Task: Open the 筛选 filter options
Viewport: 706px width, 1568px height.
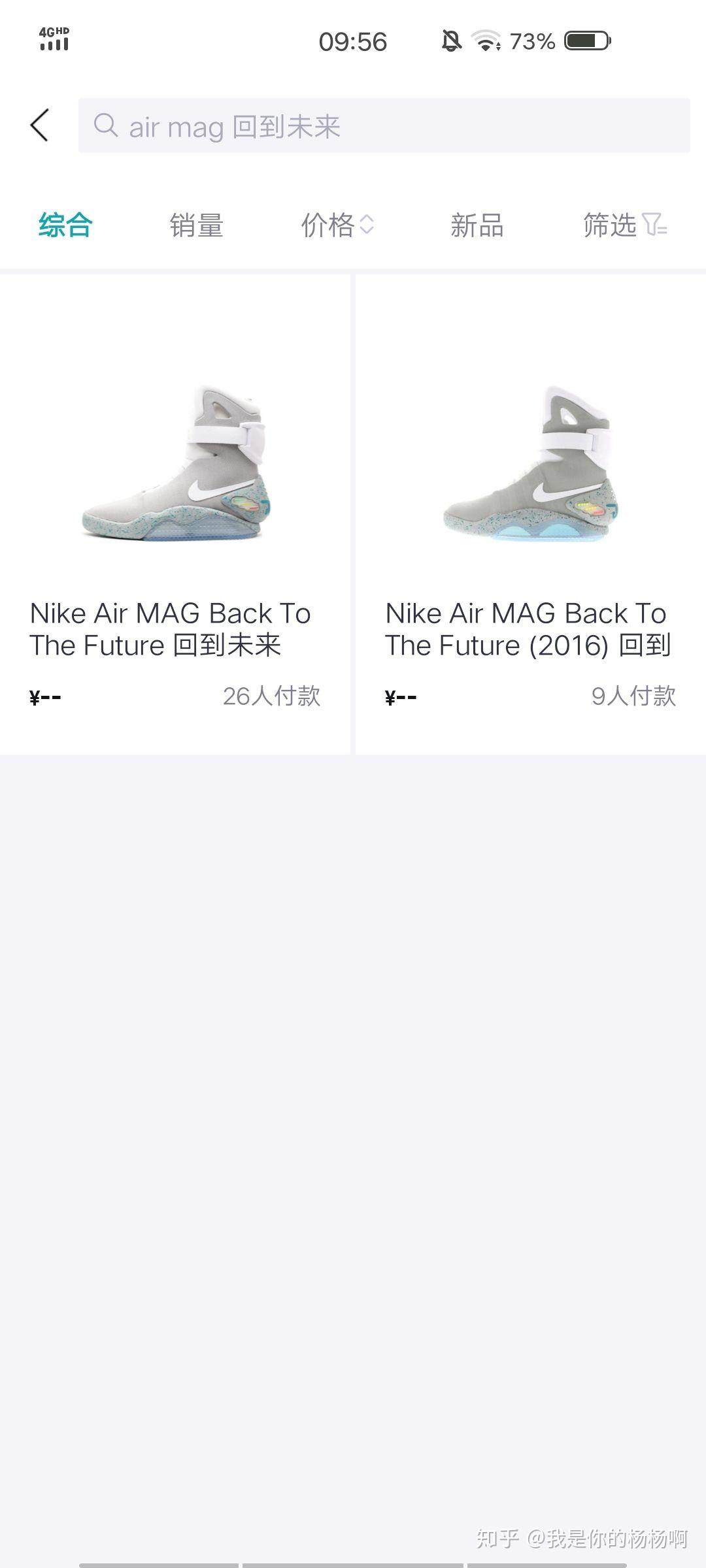Action: click(624, 225)
